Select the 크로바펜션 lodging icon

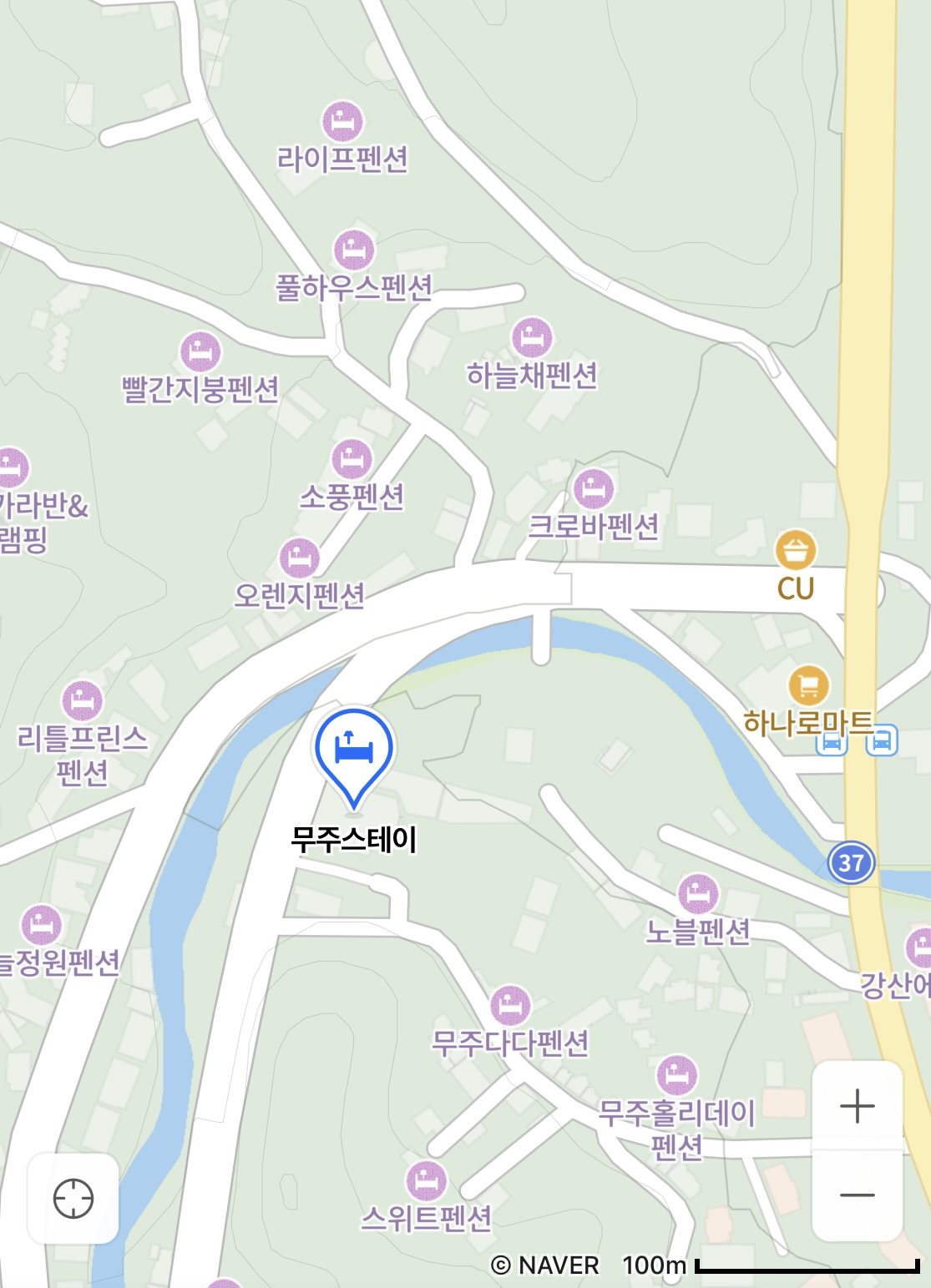coord(595,488)
